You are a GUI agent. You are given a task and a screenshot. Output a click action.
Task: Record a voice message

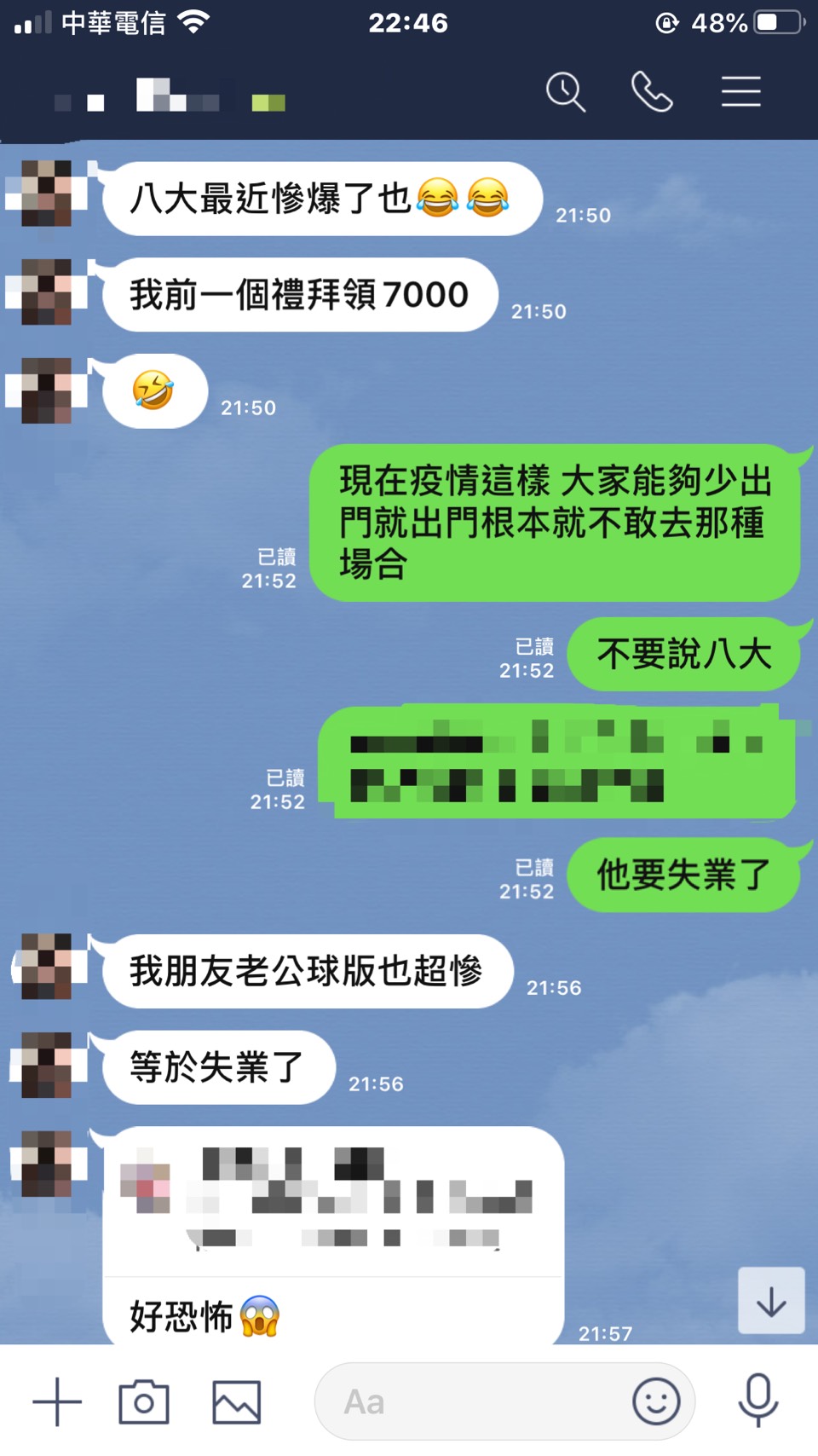758,1400
